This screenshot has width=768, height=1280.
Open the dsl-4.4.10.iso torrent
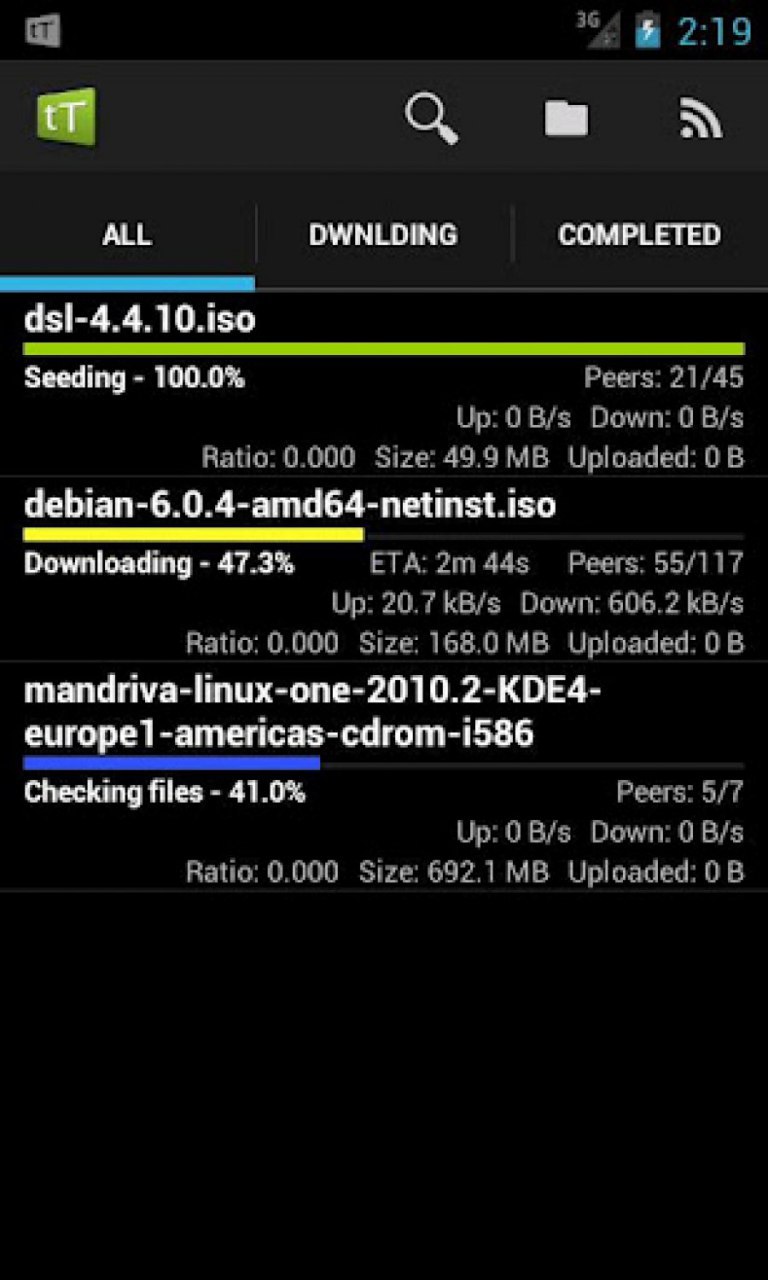384,385
